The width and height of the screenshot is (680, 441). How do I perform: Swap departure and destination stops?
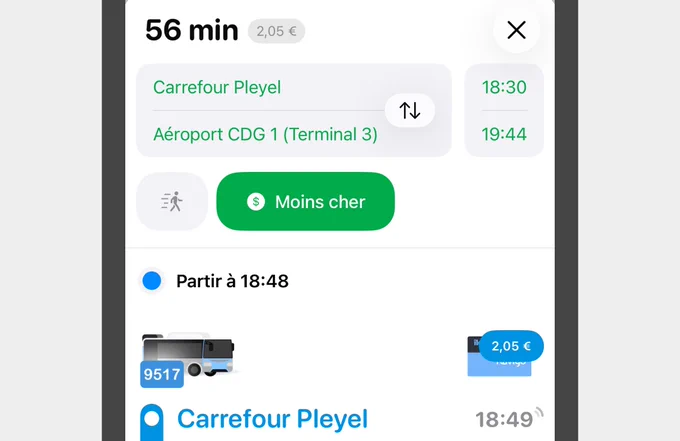coord(410,111)
